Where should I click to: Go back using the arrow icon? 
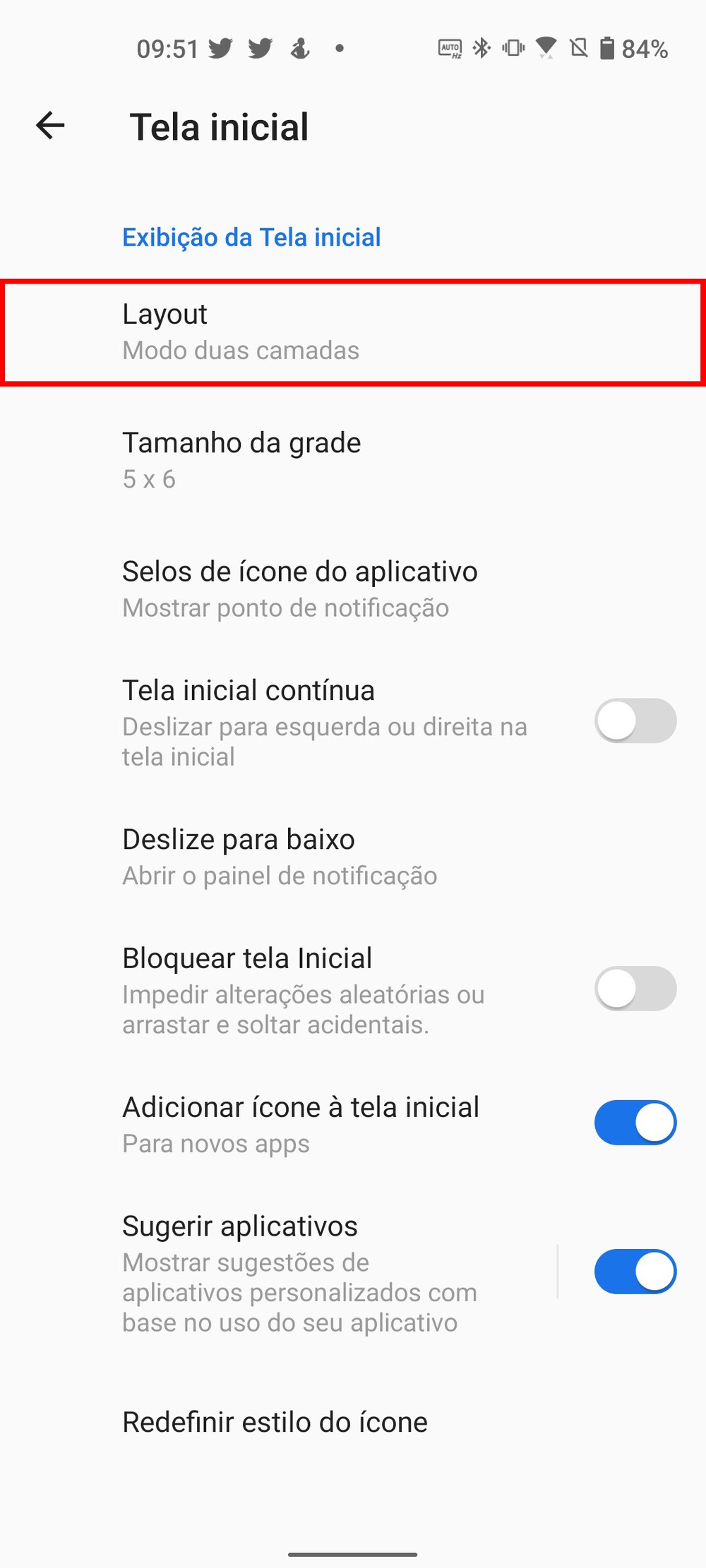(x=50, y=126)
